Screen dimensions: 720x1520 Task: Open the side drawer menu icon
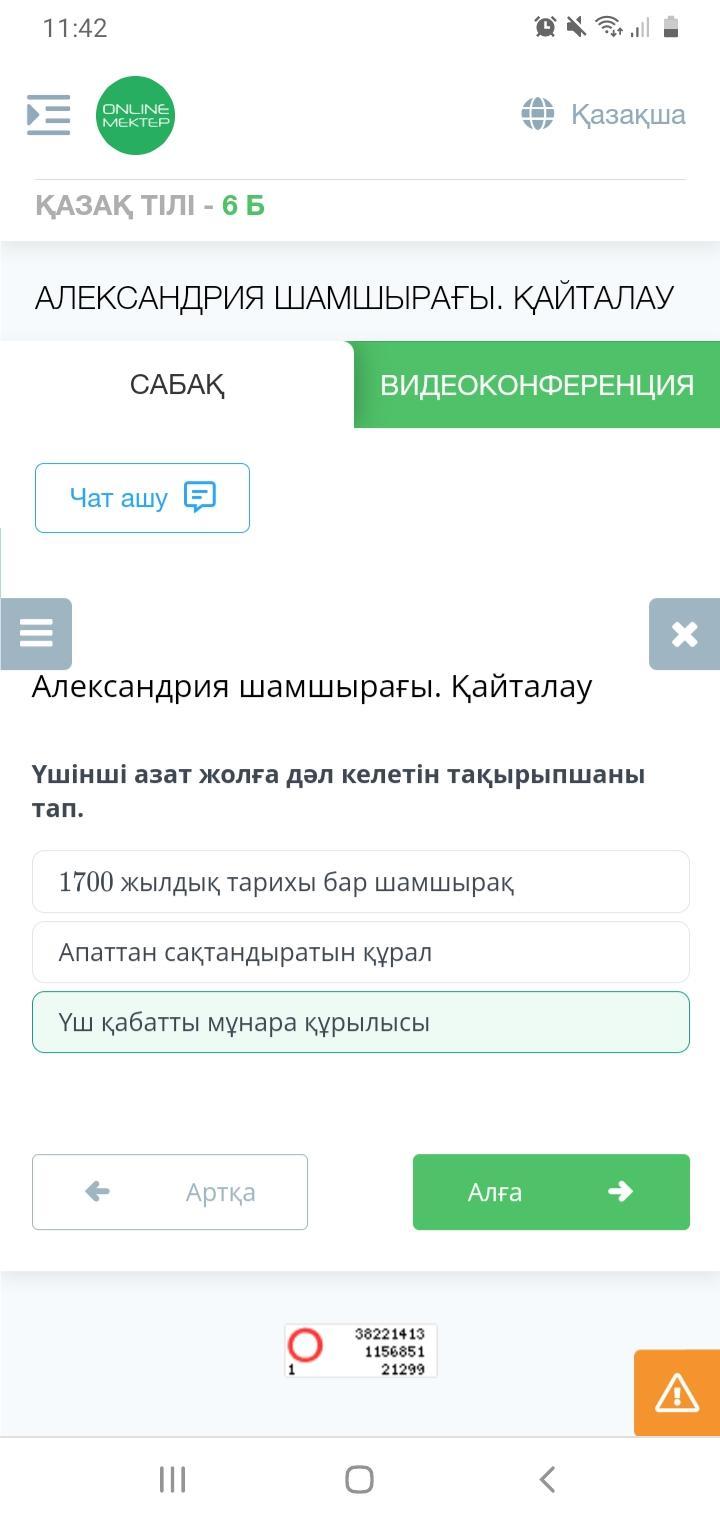pos(48,115)
